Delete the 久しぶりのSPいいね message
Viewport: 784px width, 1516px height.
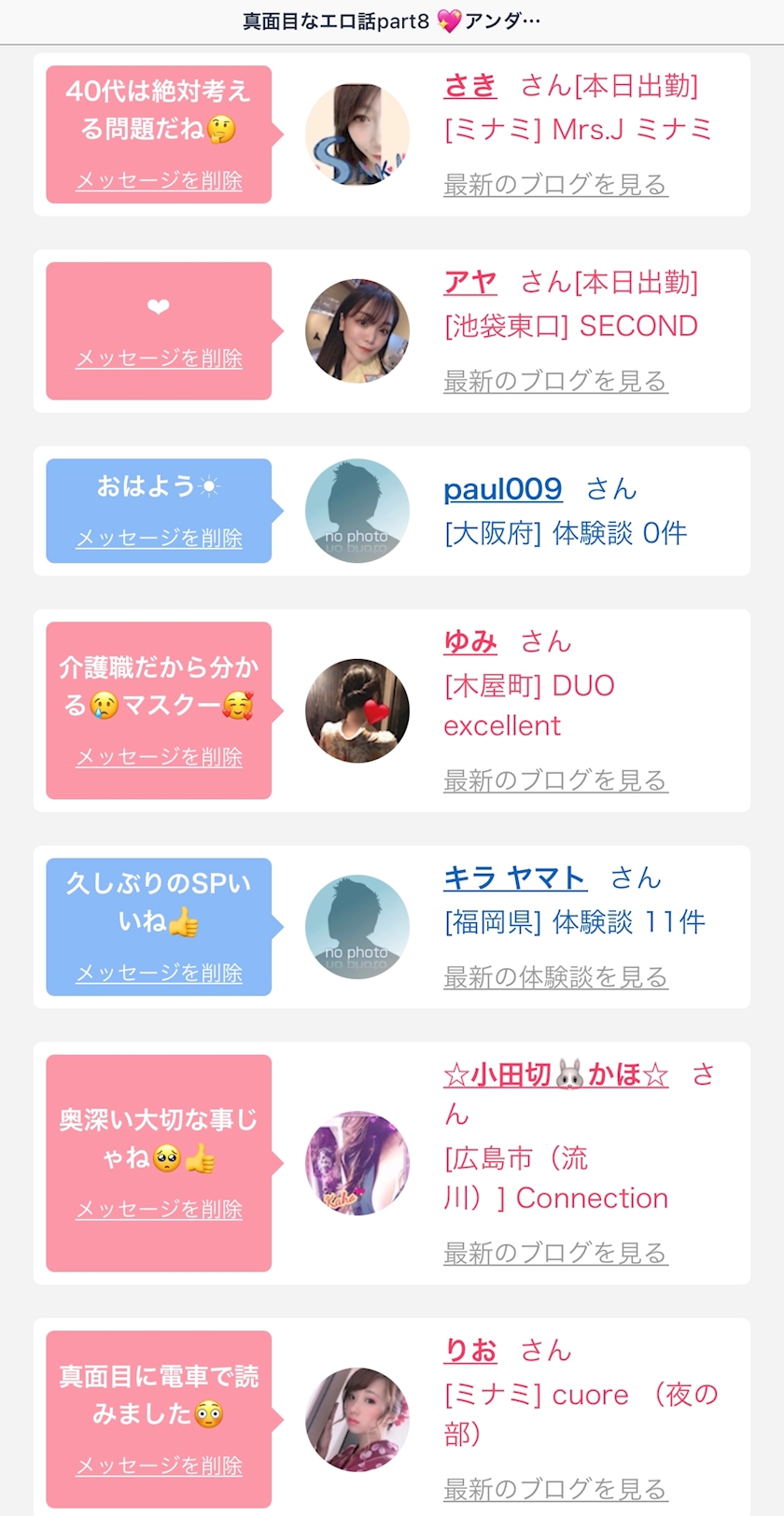[159, 973]
